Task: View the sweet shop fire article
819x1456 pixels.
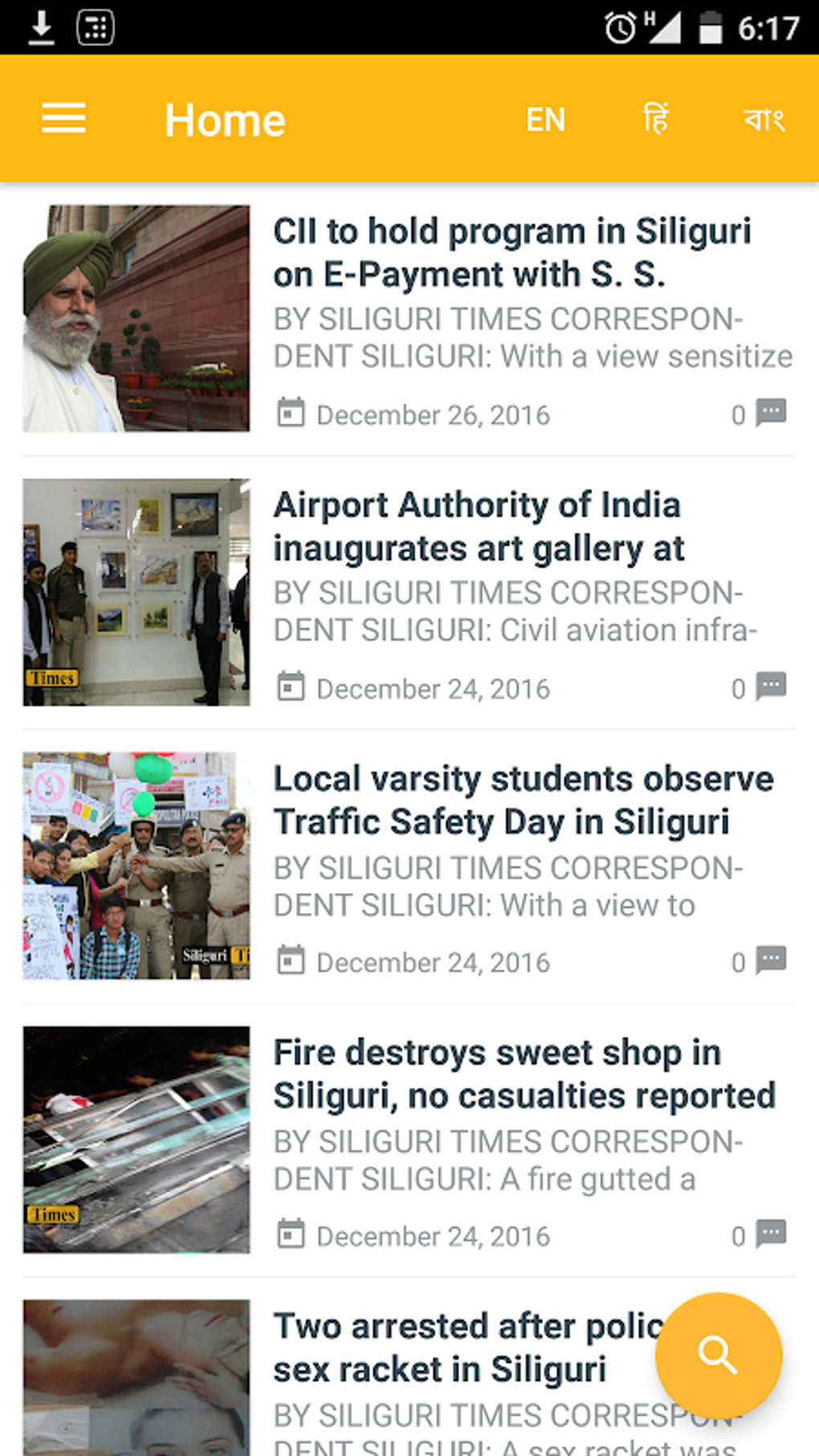Action: (524, 1074)
